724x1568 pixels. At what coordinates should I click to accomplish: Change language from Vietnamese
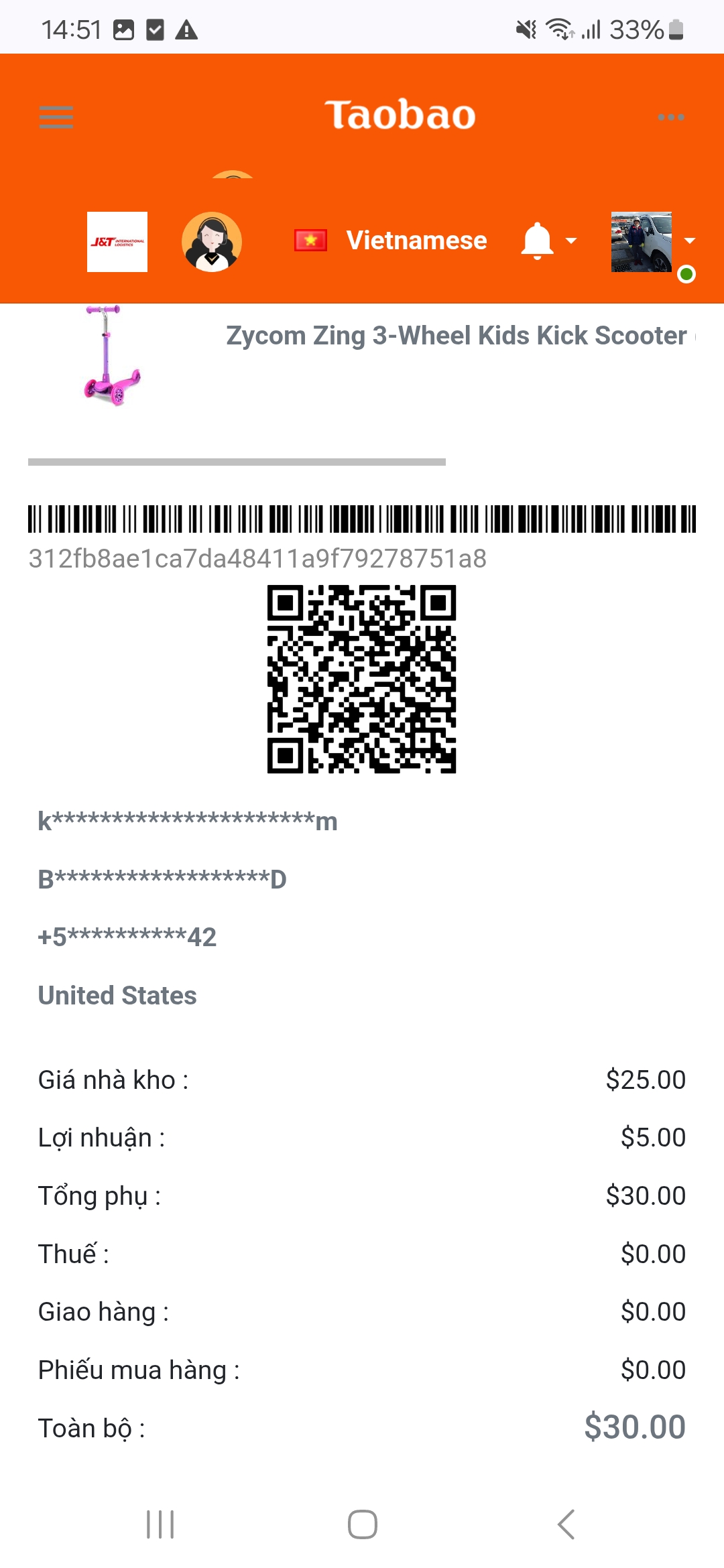[x=391, y=241]
